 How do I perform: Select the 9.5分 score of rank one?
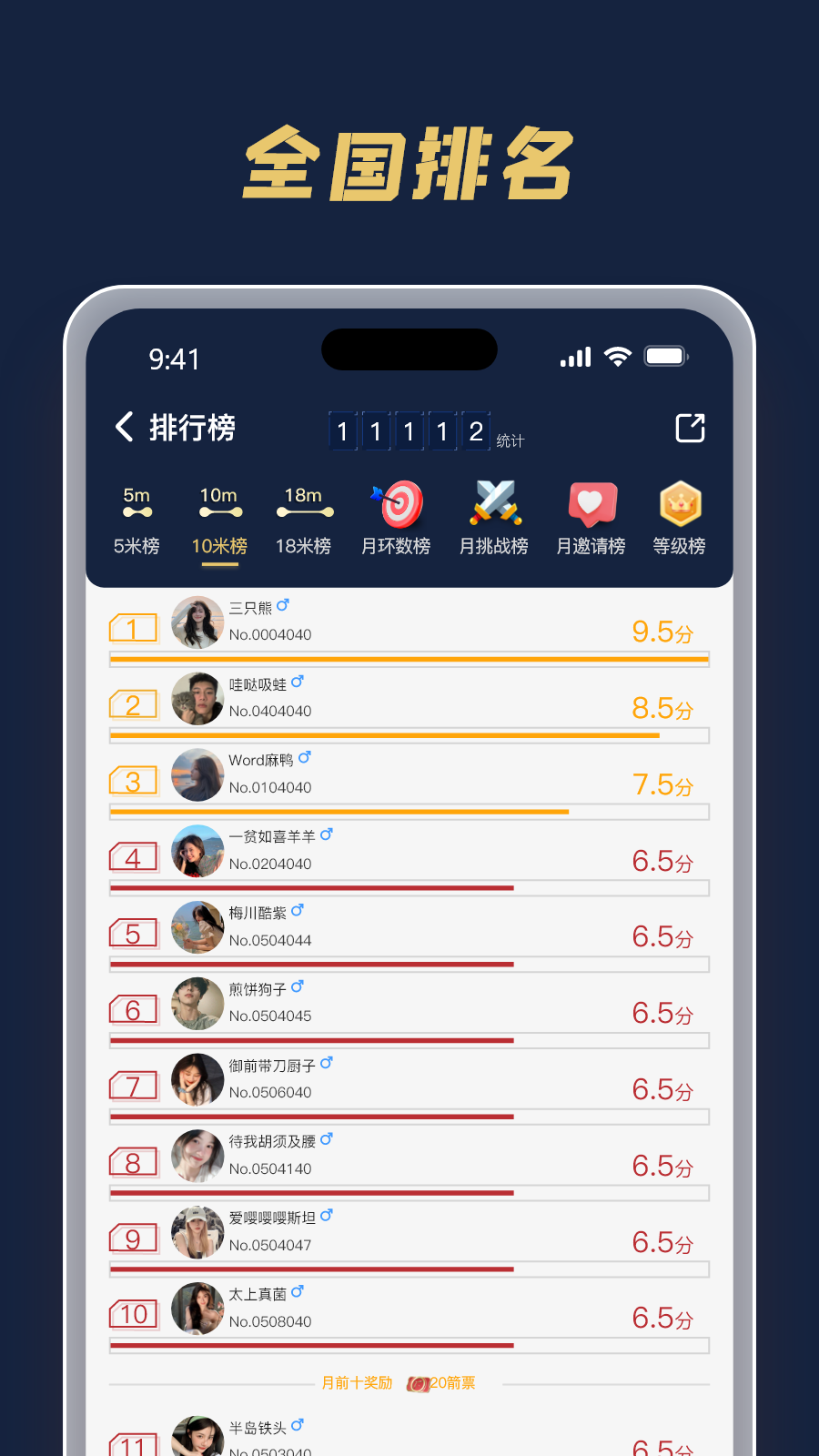[x=662, y=632]
